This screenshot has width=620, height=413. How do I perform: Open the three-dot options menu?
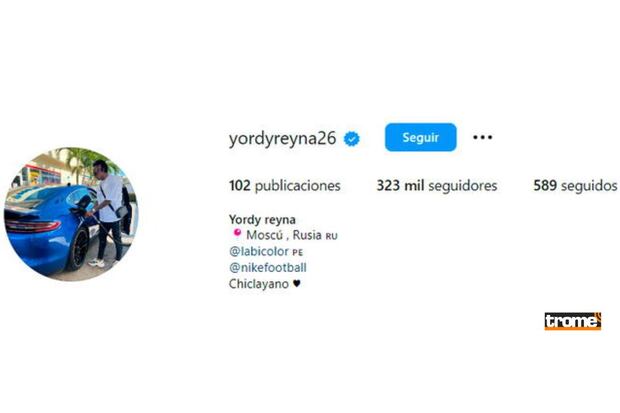pos(482,137)
